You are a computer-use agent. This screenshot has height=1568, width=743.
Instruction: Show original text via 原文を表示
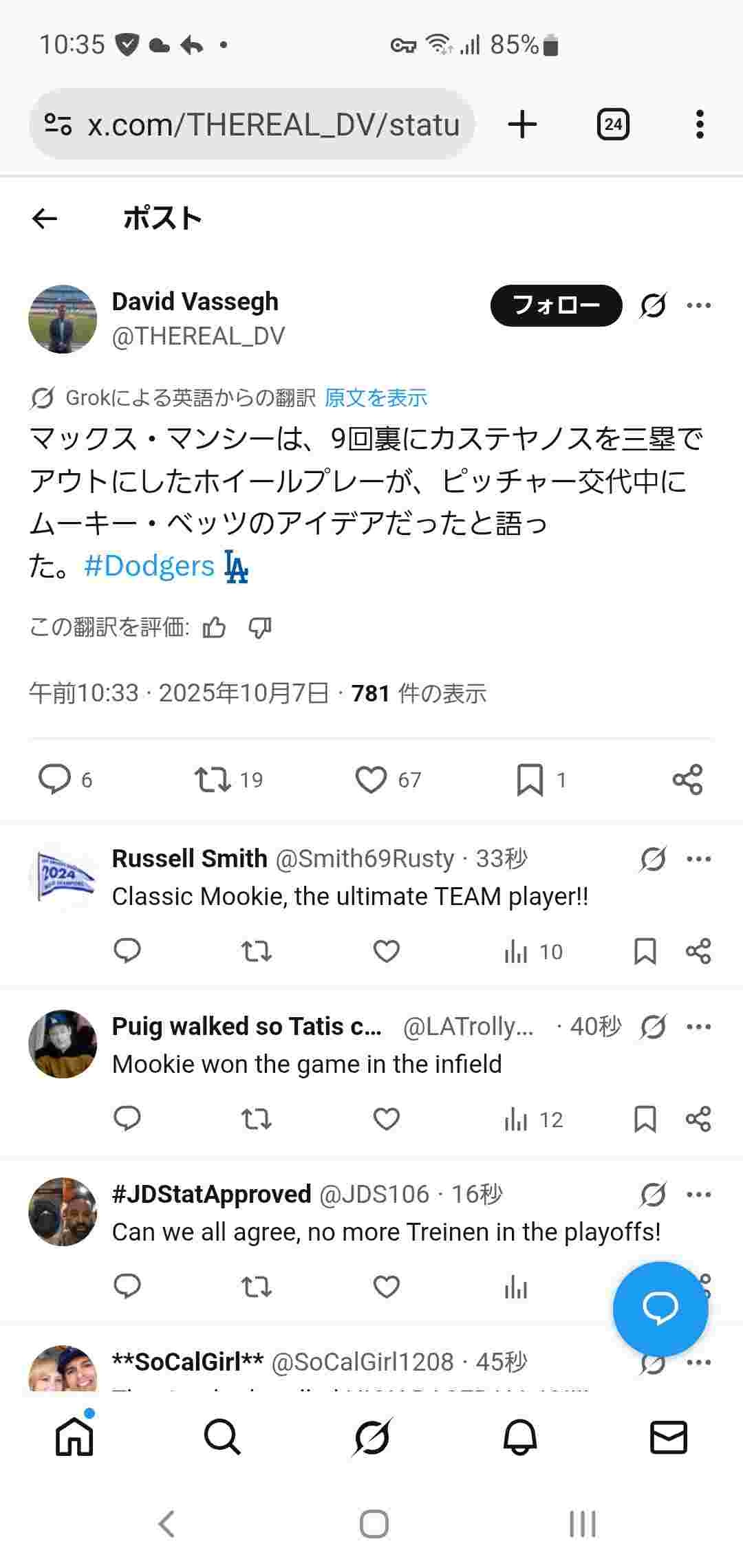[376, 398]
